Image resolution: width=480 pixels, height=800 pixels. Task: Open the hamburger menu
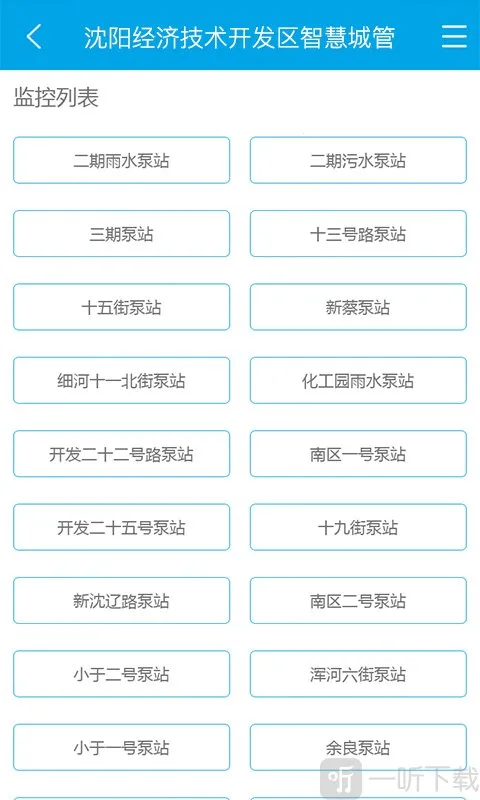pyautogui.click(x=454, y=37)
